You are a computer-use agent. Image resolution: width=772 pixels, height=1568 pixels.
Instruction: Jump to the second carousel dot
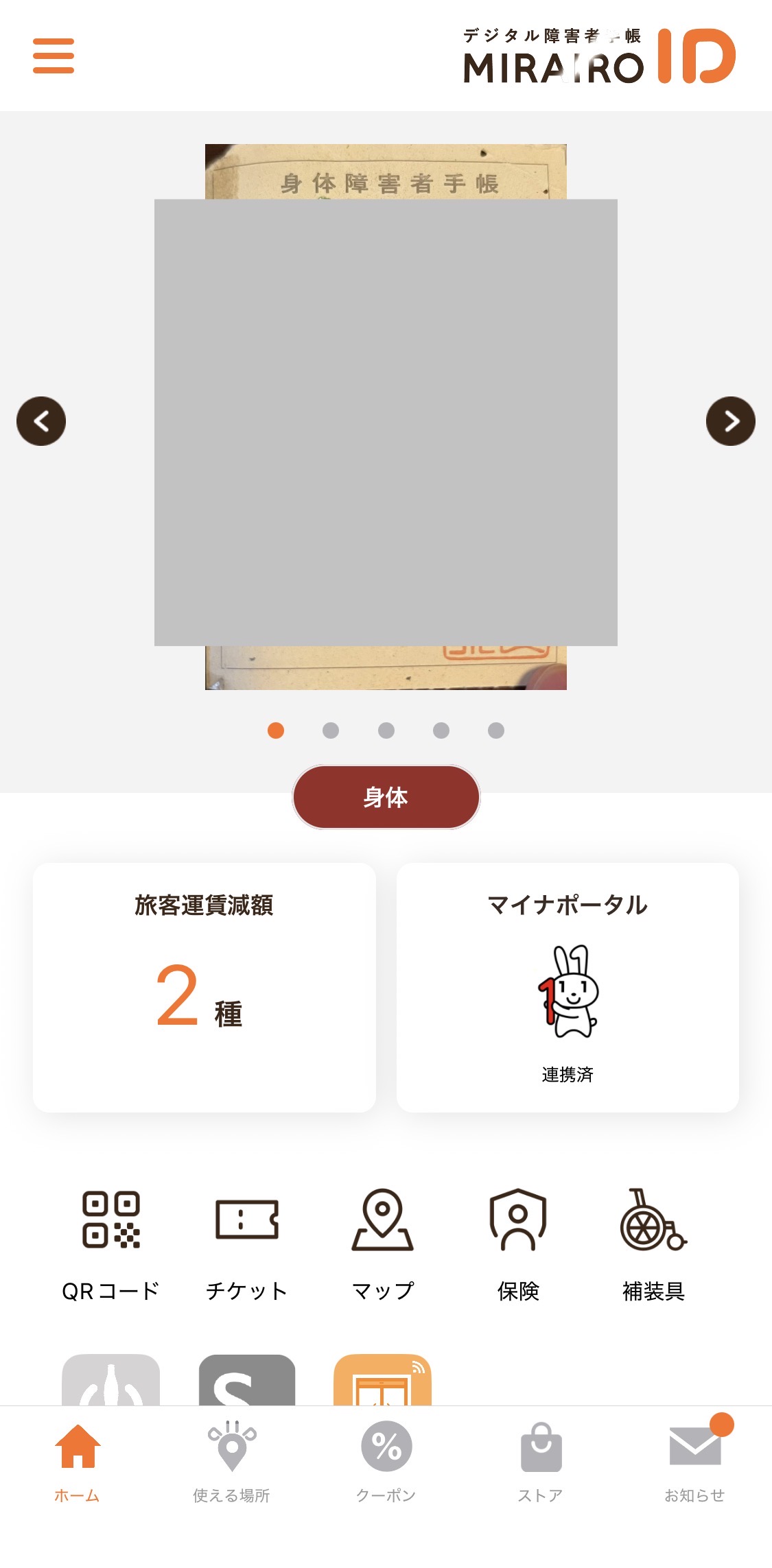tap(331, 730)
